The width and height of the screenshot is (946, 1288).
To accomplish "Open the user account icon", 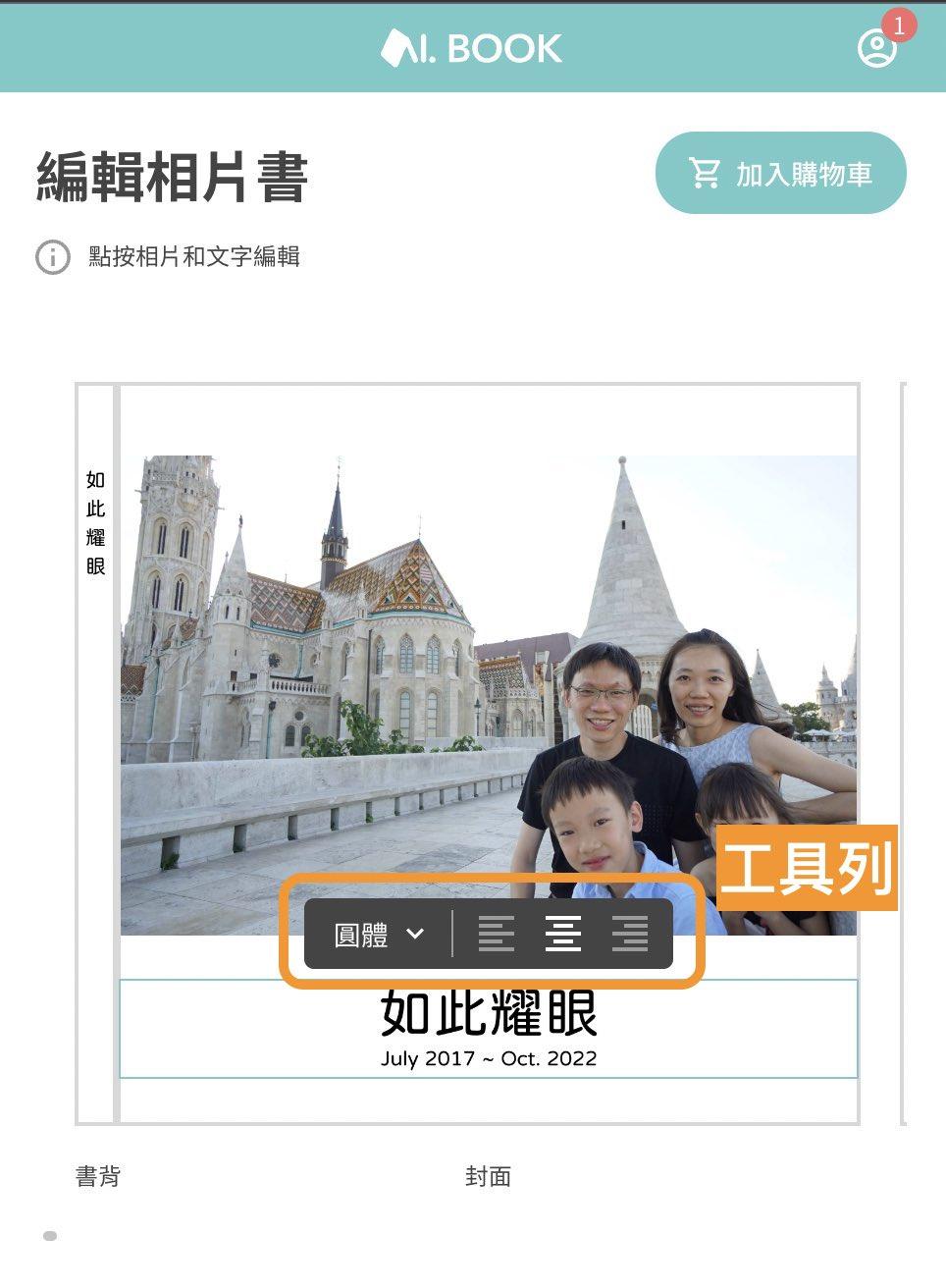I will [876, 47].
